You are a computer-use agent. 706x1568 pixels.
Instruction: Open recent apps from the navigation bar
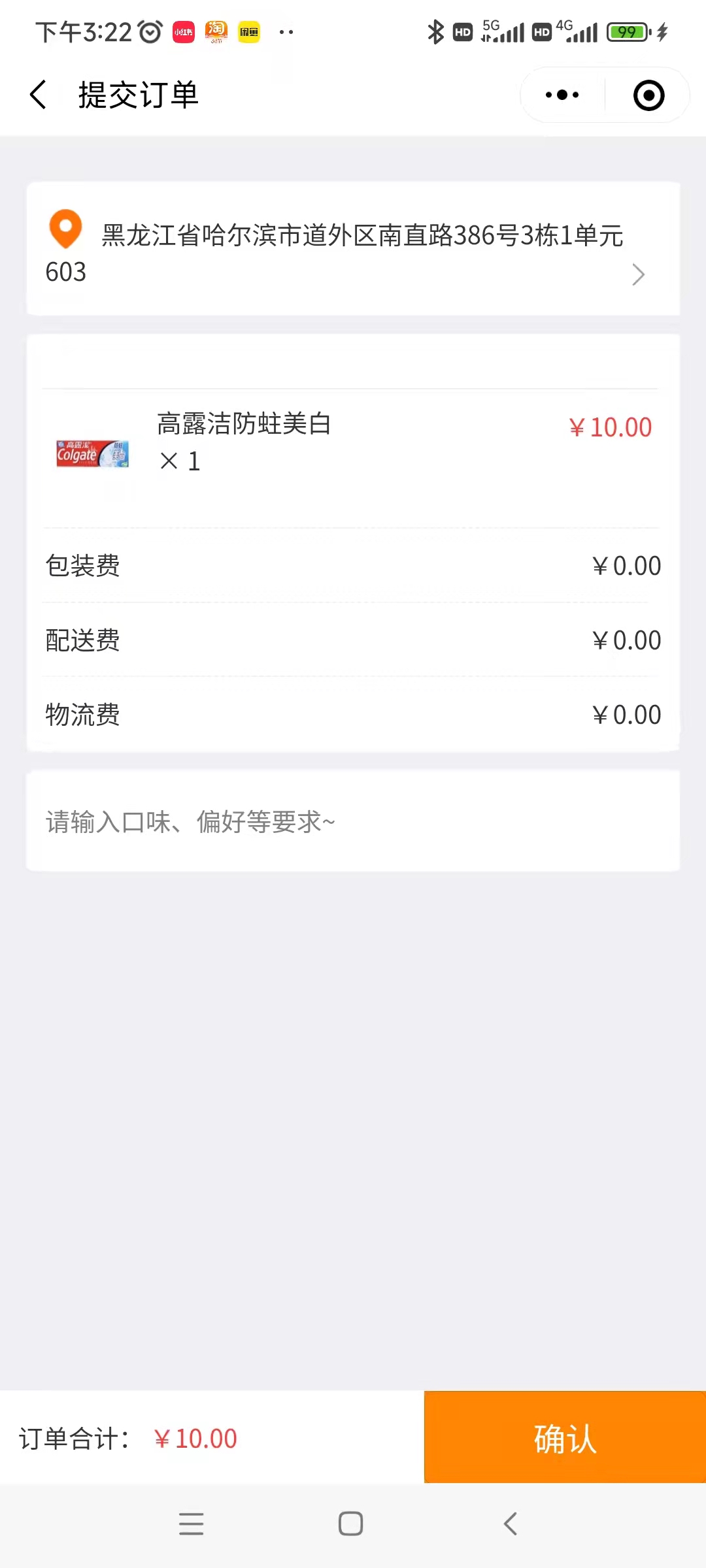[191, 1524]
